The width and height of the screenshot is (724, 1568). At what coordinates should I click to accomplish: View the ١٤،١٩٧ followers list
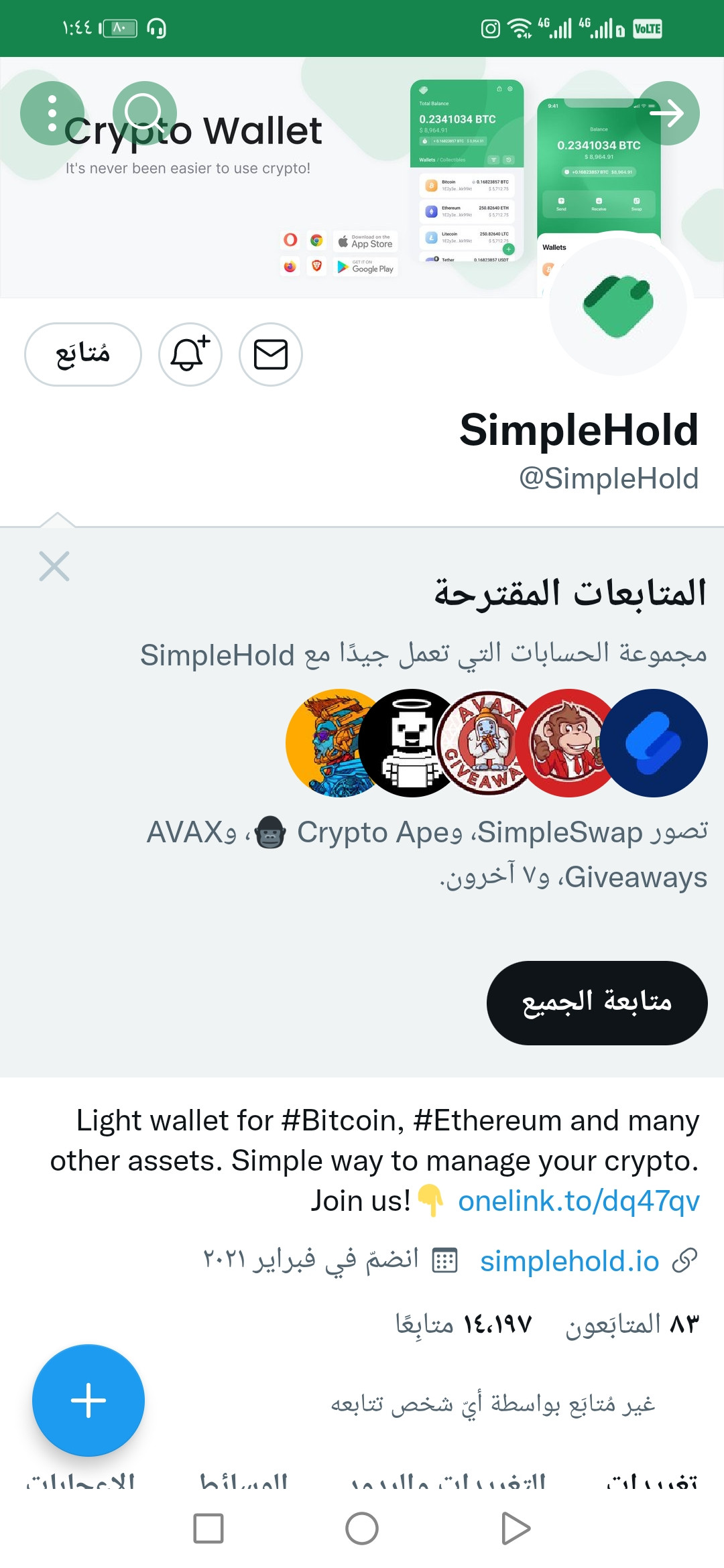coord(464,1324)
